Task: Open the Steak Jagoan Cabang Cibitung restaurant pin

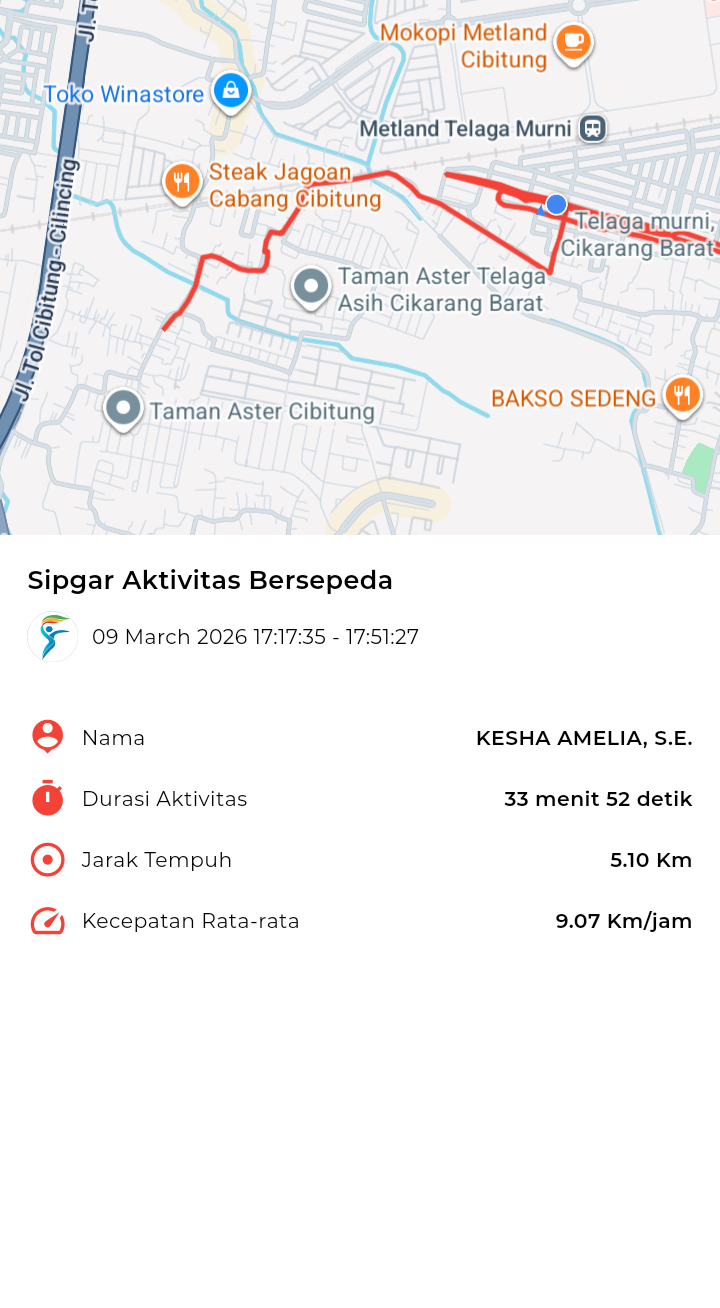Action: pyautogui.click(x=182, y=182)
